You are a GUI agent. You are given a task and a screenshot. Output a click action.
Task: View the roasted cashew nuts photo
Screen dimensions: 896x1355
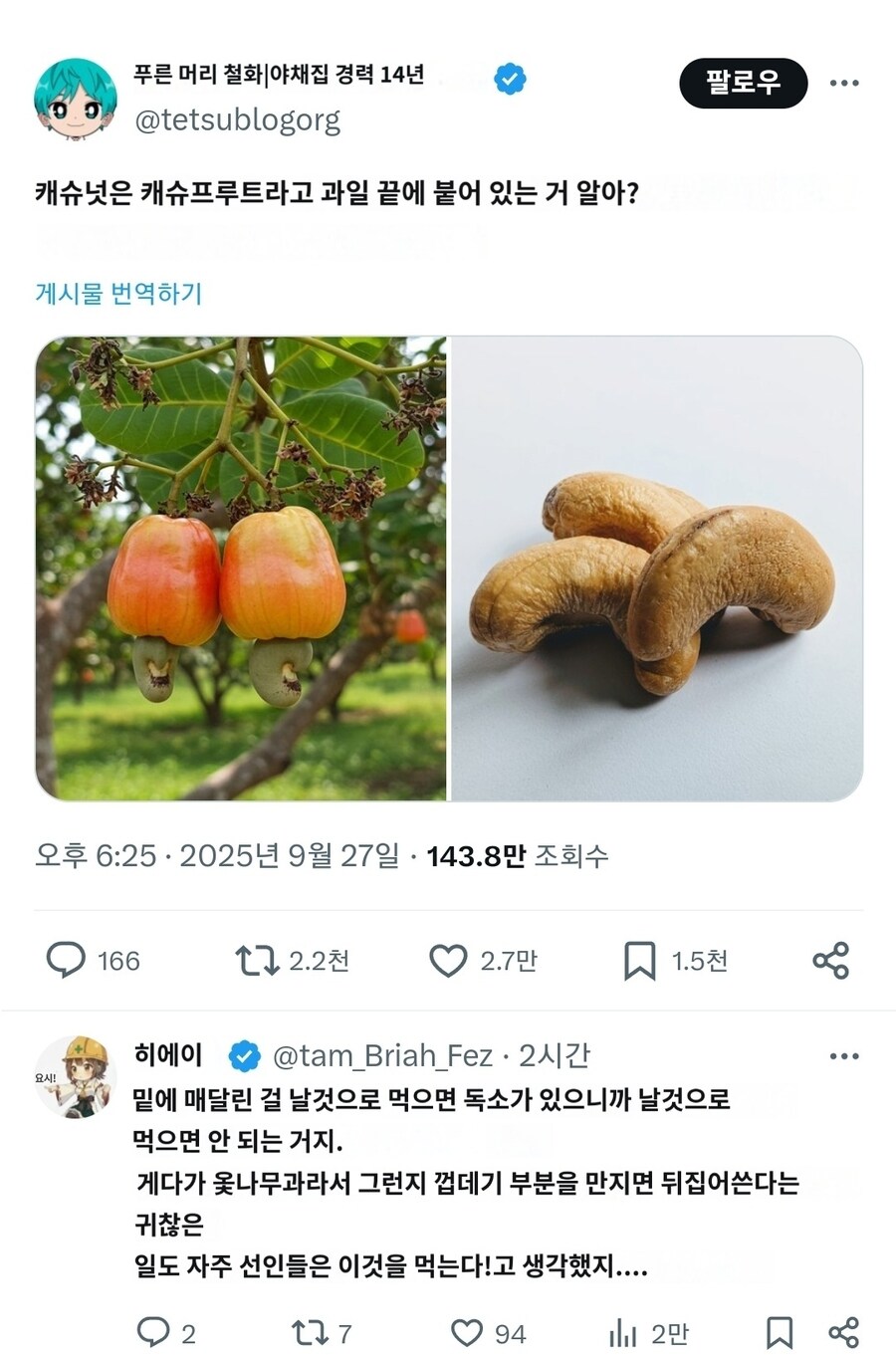click(656, 568)
